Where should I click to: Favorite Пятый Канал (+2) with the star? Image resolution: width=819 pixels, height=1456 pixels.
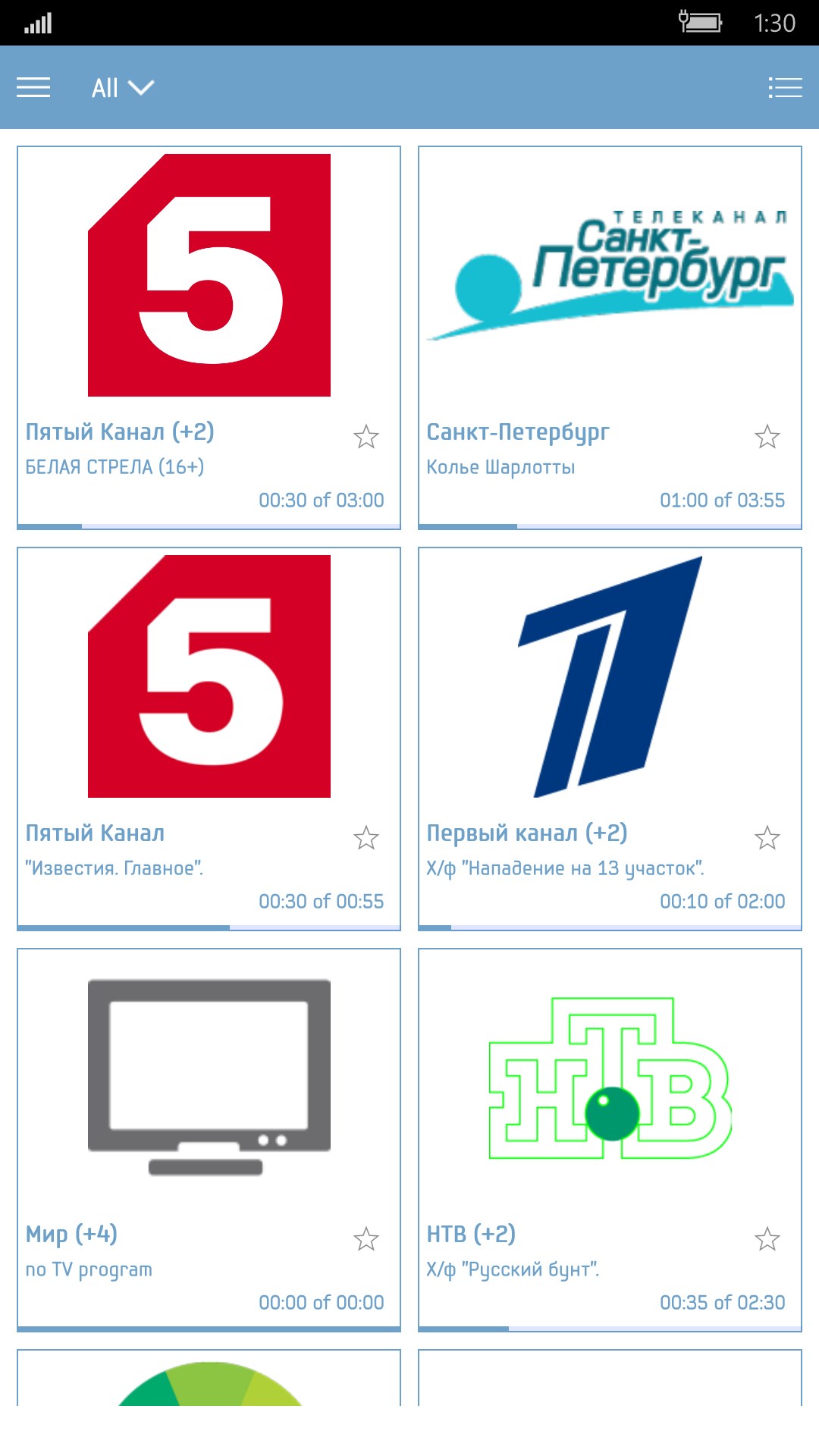pyautogui.click(x=366, y=437)
